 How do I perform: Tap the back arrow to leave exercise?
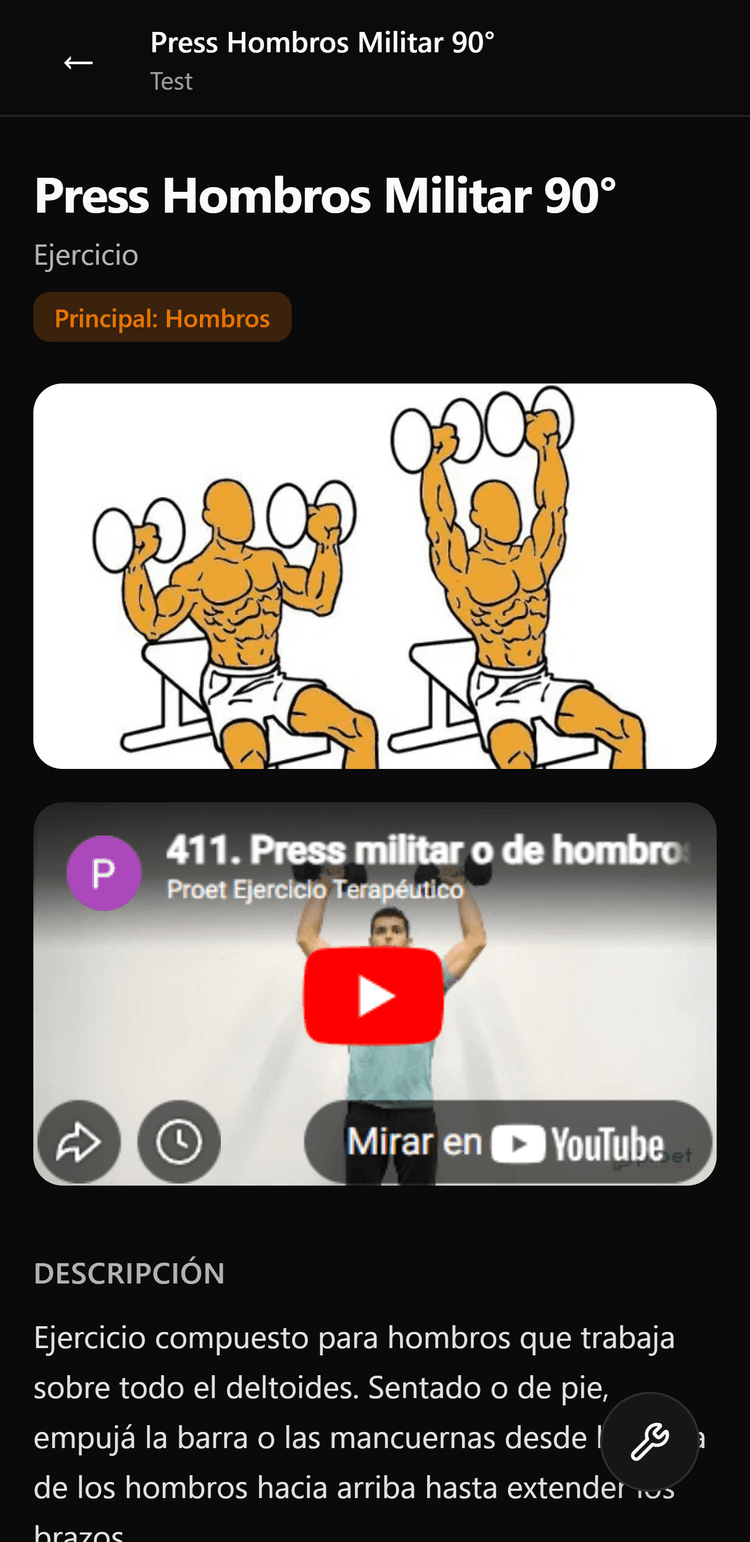coord(78,62)
